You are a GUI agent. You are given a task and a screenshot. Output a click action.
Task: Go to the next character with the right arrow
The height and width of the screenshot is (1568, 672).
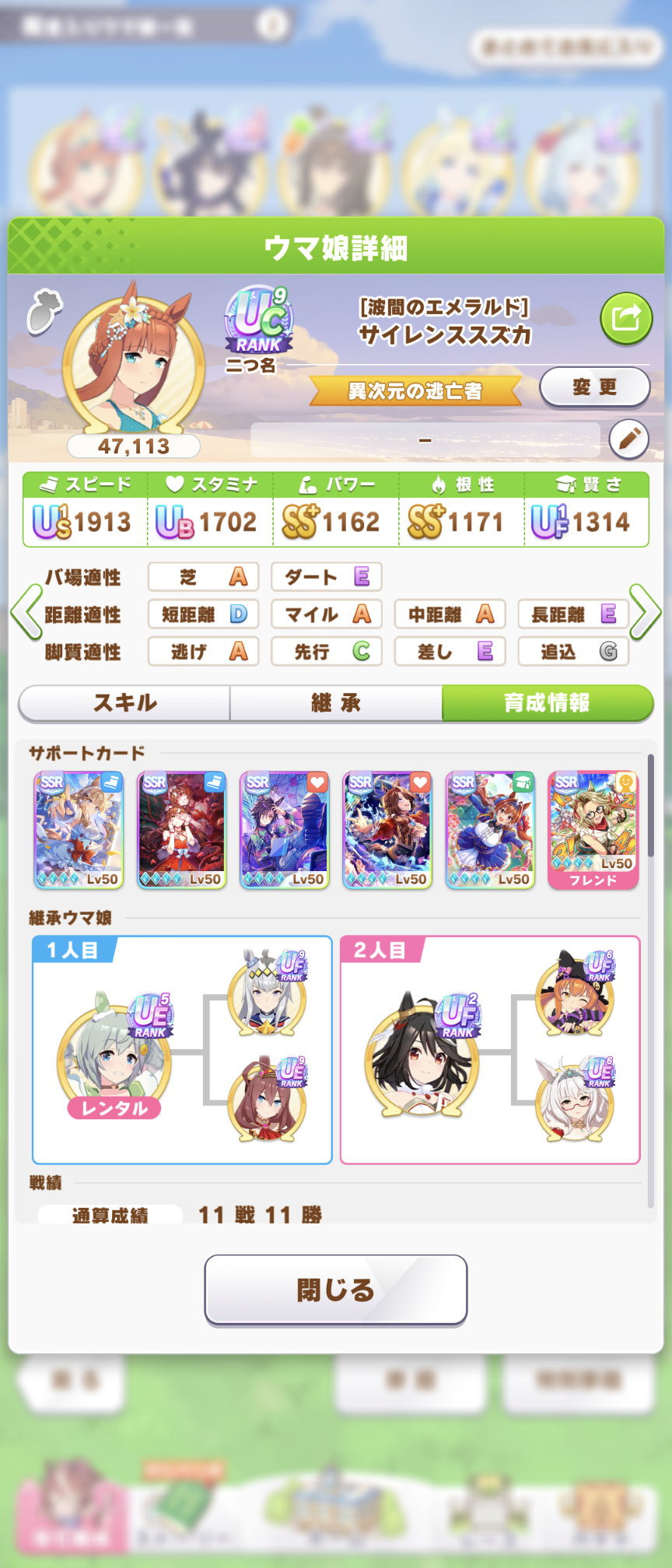(646, 613)
